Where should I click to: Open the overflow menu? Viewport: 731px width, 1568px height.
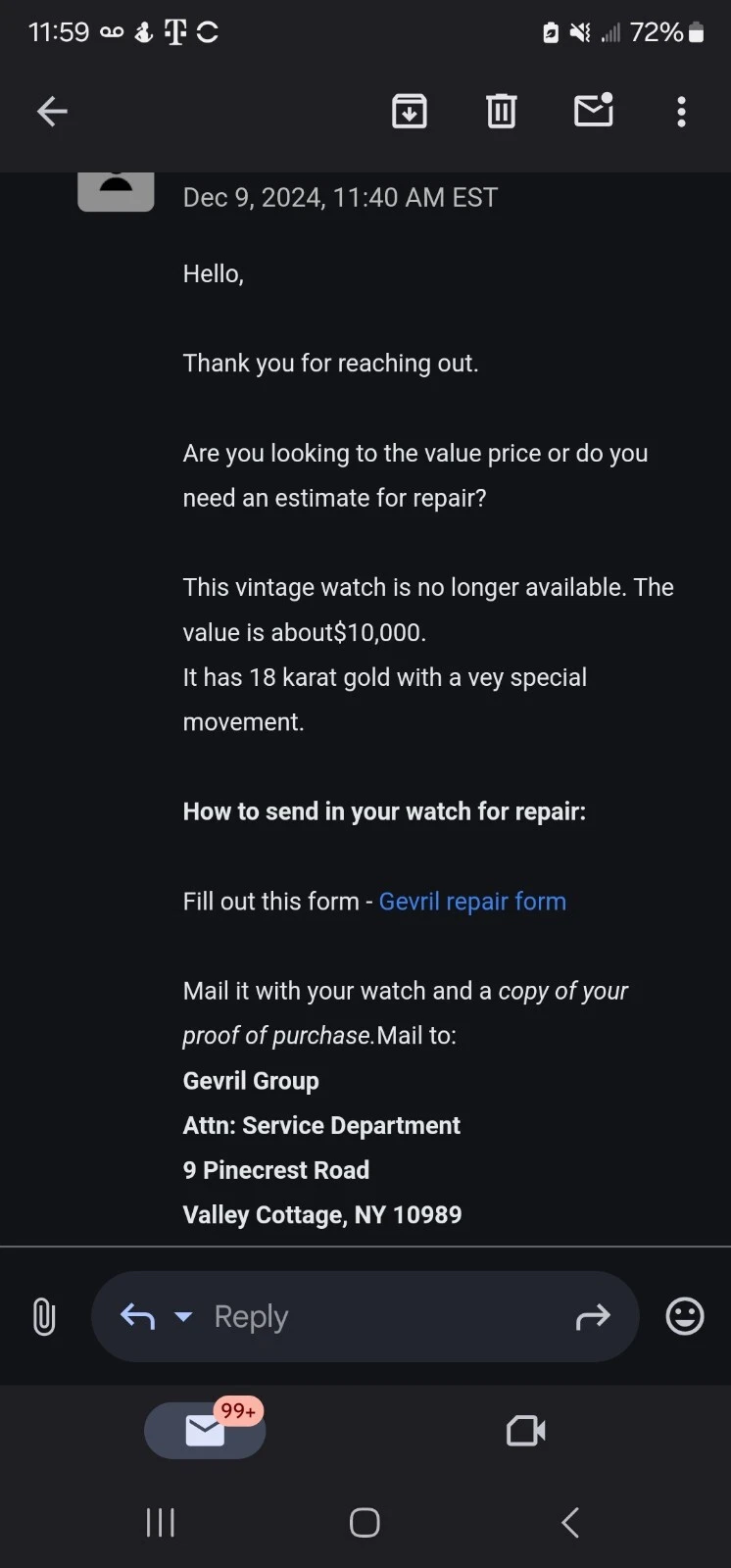click(681, 112)
